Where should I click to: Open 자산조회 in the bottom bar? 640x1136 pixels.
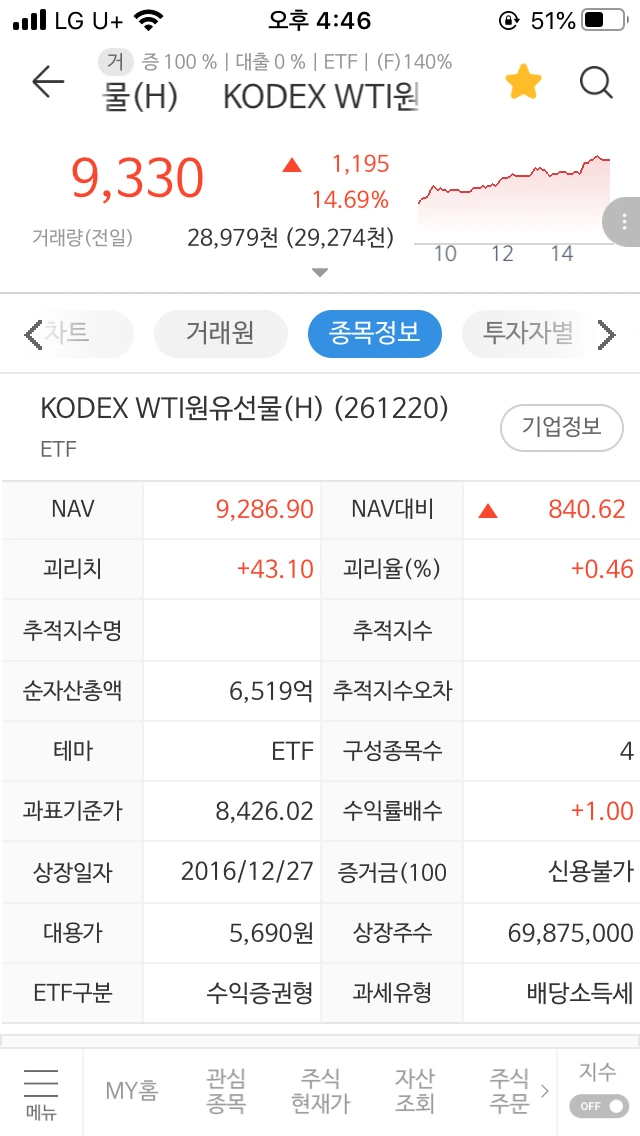coord(415,1091)
